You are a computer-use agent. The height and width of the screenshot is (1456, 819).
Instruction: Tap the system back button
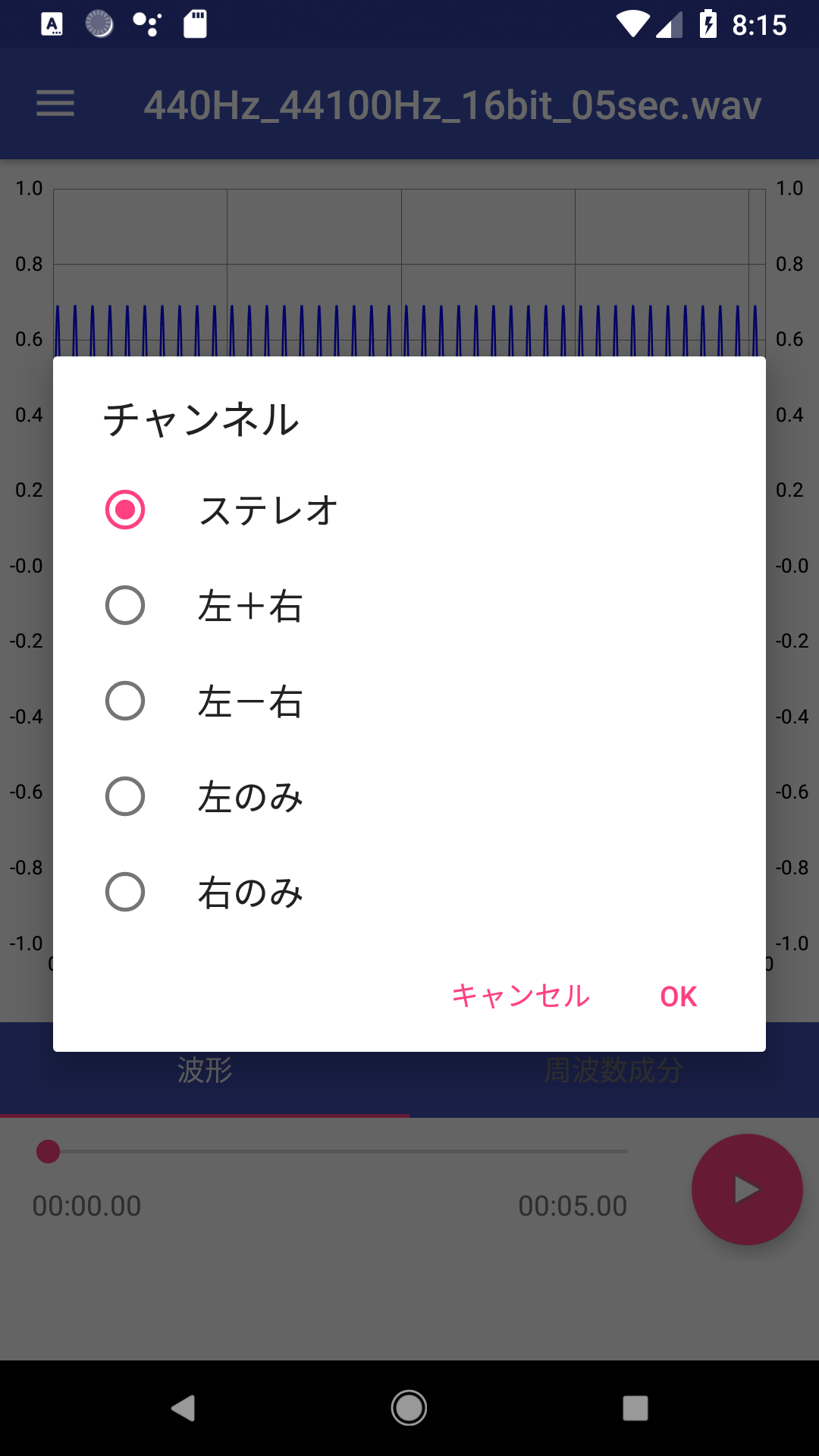pyautogui.click(x=183, y=1408)
